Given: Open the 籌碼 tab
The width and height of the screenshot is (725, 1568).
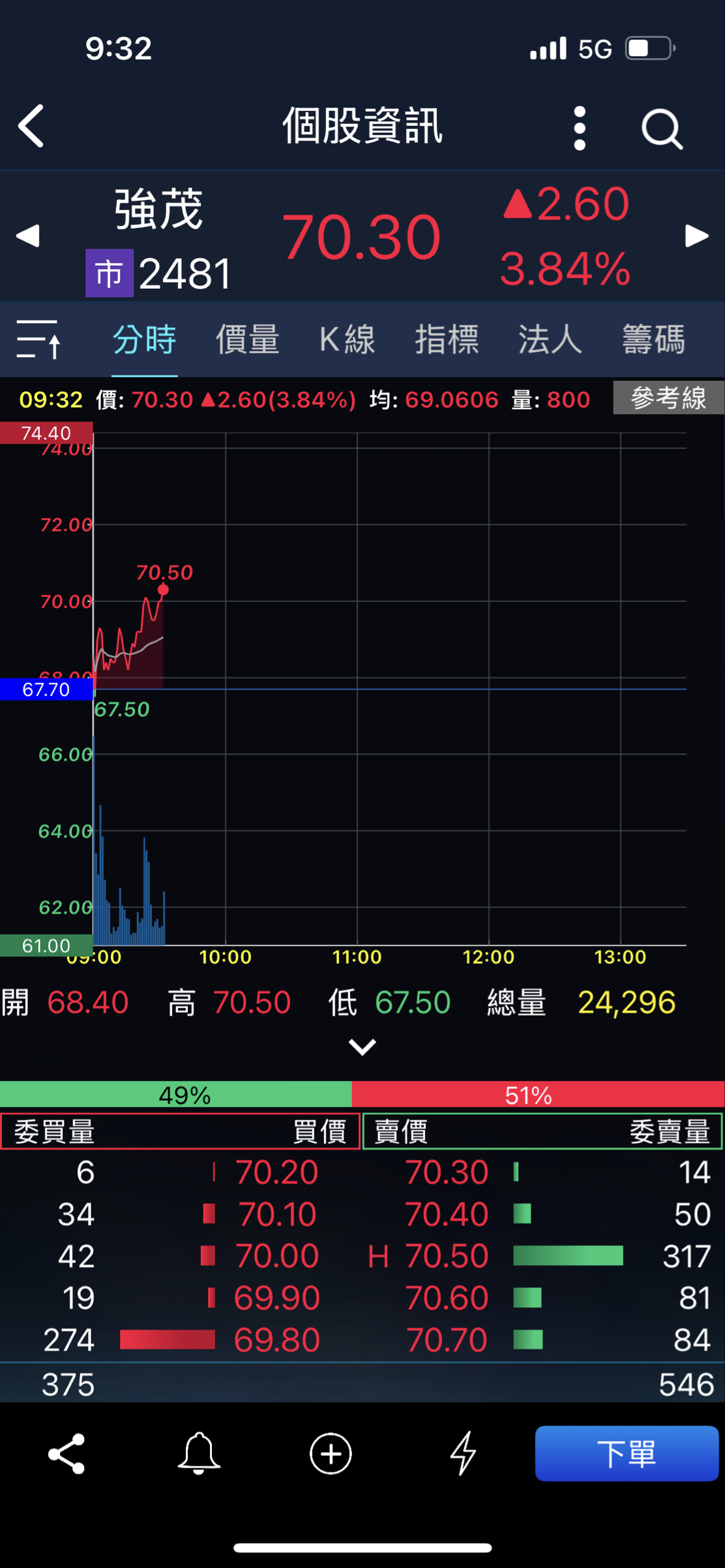Looking at the screenshot, I should point(653,340).
